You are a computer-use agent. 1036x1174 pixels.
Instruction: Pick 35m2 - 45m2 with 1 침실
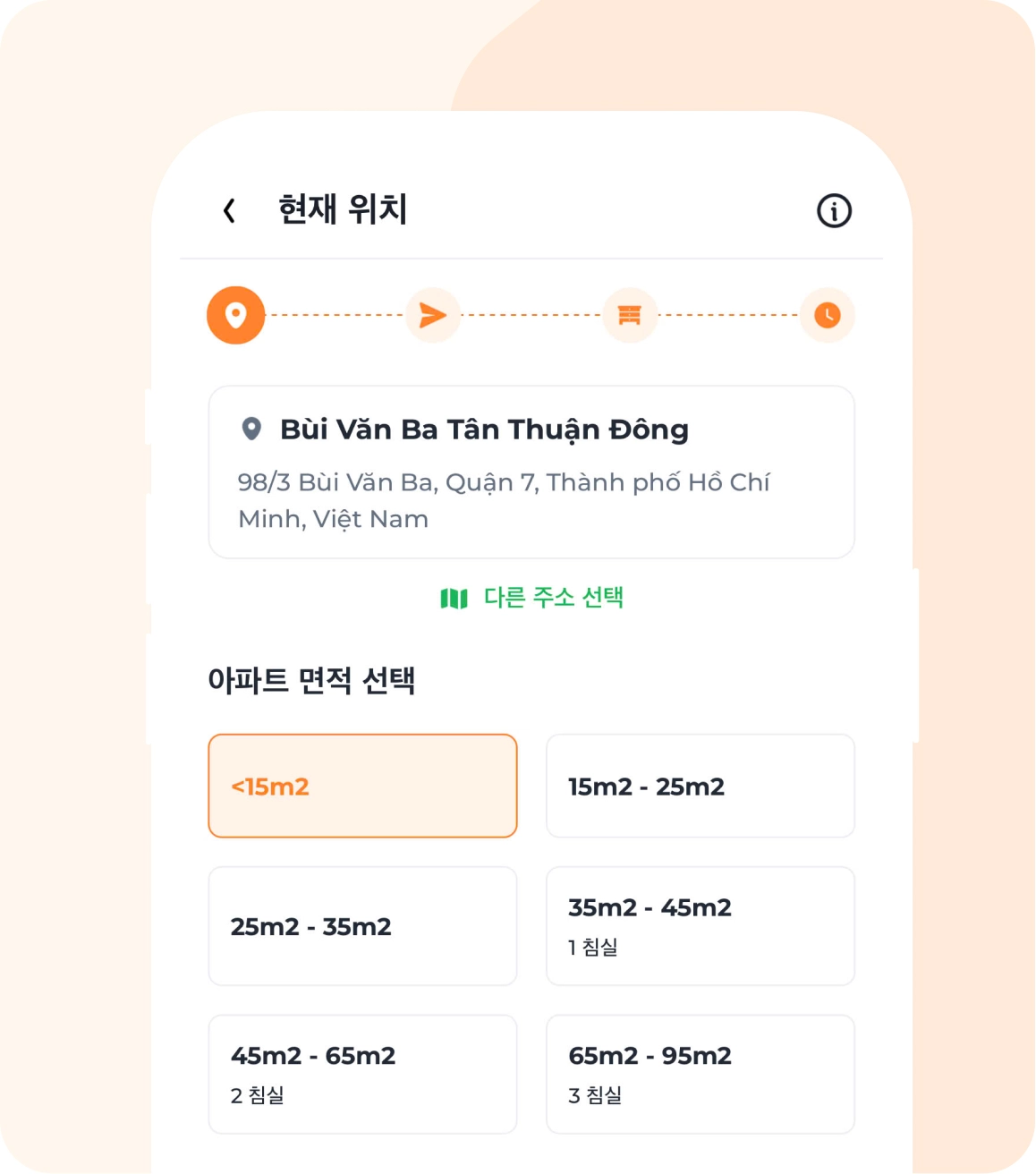700,926
